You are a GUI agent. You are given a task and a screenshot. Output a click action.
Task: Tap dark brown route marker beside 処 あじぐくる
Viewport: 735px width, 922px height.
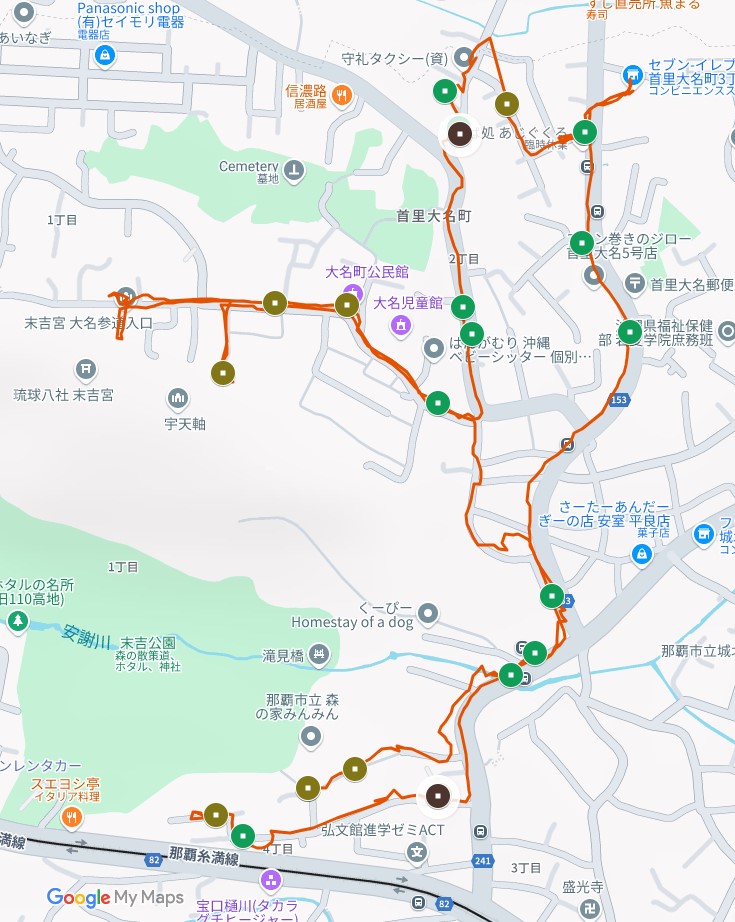[x=459, y=133]
